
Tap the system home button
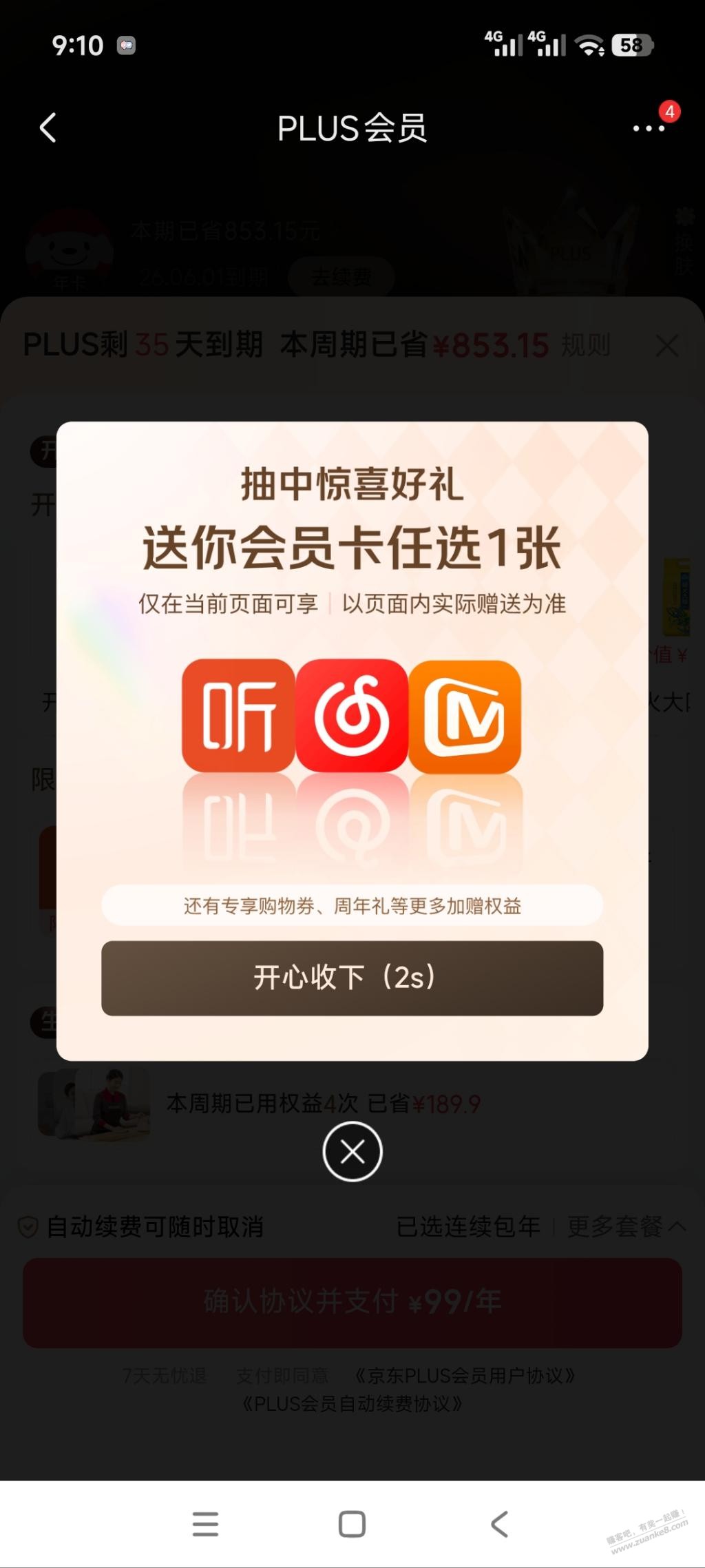[x=352, y=1524]
